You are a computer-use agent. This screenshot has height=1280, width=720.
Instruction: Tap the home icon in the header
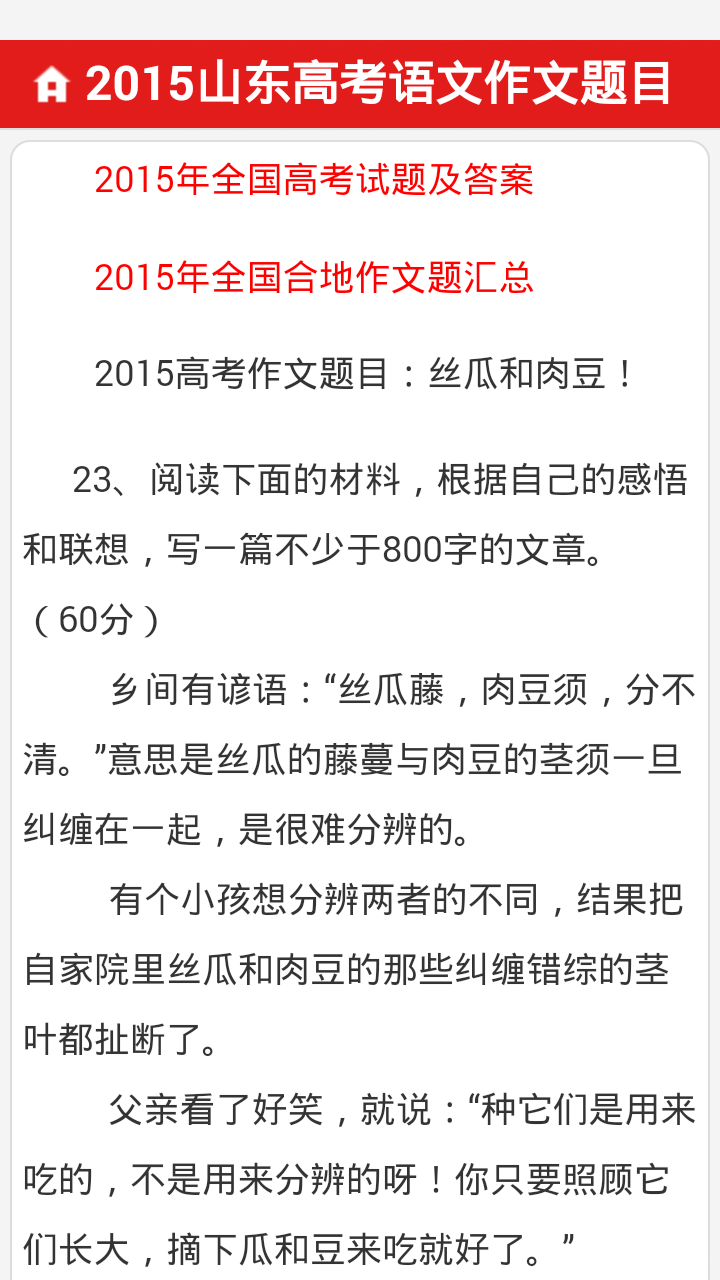[51, 84]
